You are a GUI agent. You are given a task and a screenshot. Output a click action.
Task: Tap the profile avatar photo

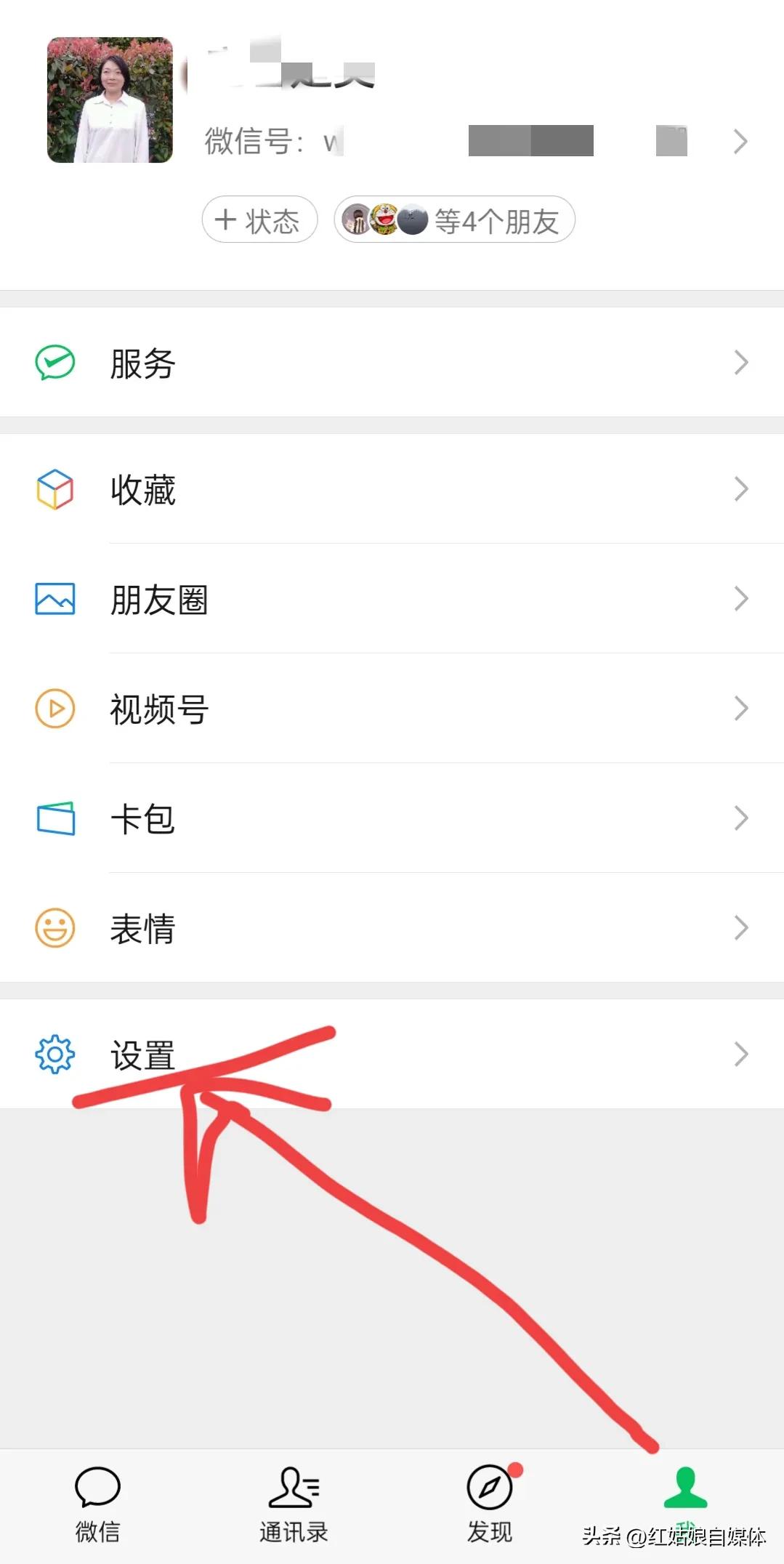tap(110, 100)
